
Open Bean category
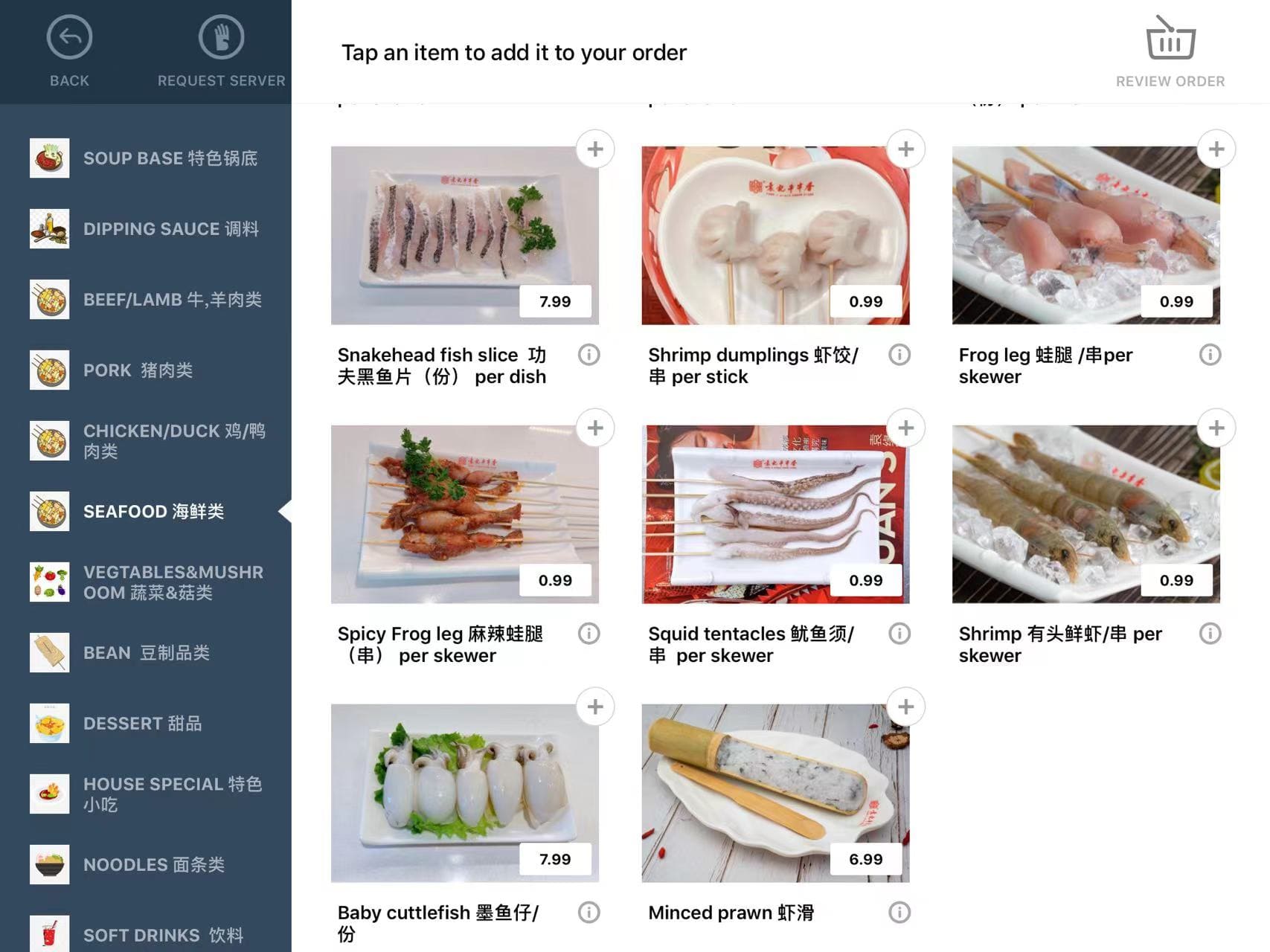tap(145, 652)
